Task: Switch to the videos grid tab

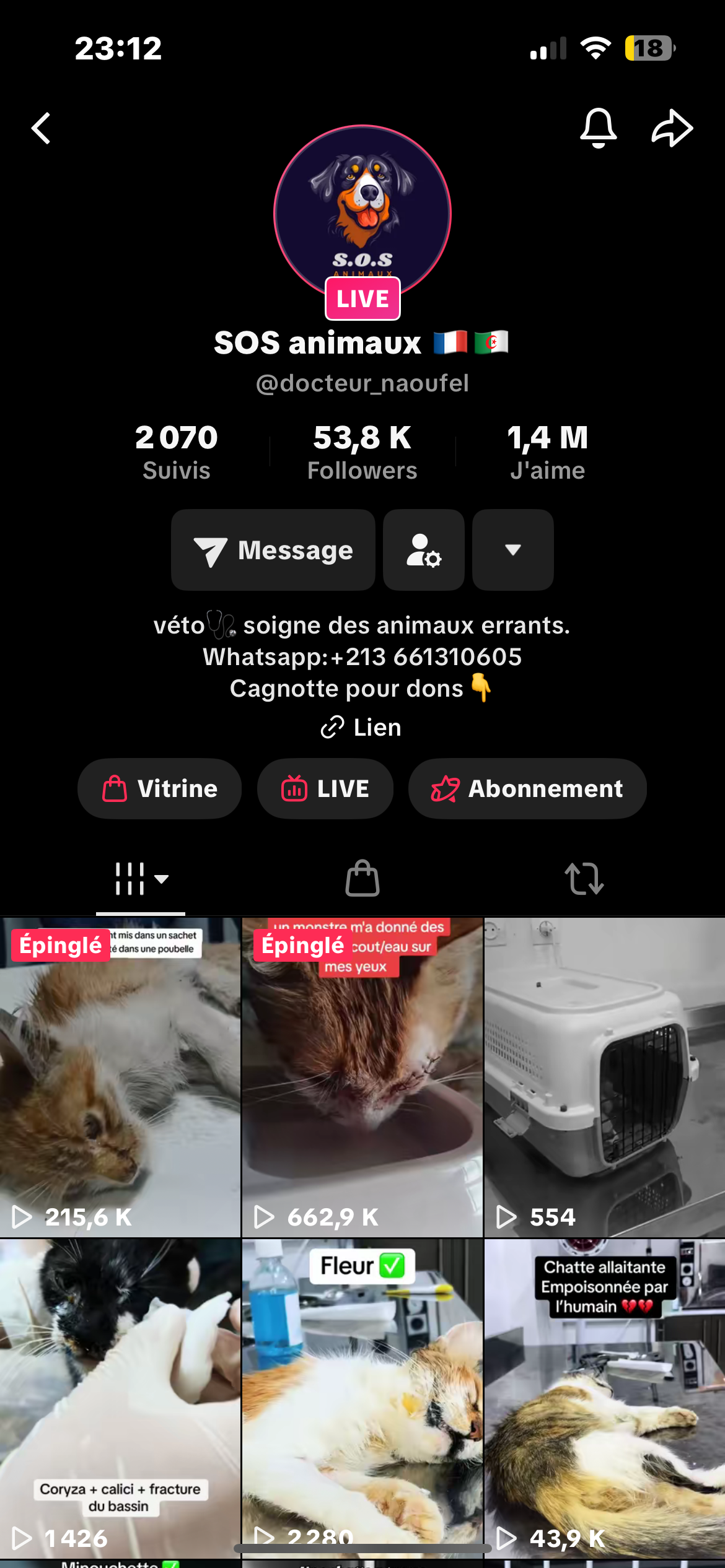Action: pos(141,879)
